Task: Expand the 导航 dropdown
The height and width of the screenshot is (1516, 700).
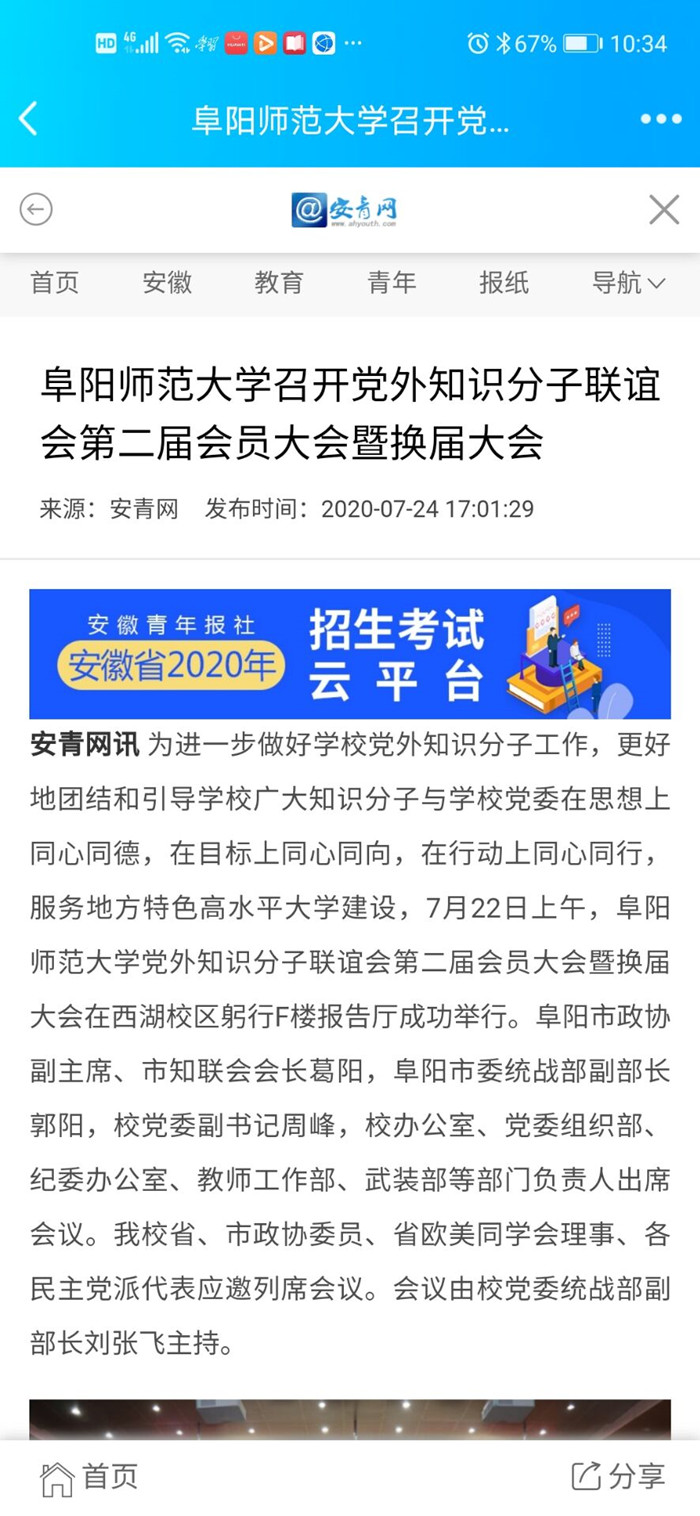Action: [627, 283]
